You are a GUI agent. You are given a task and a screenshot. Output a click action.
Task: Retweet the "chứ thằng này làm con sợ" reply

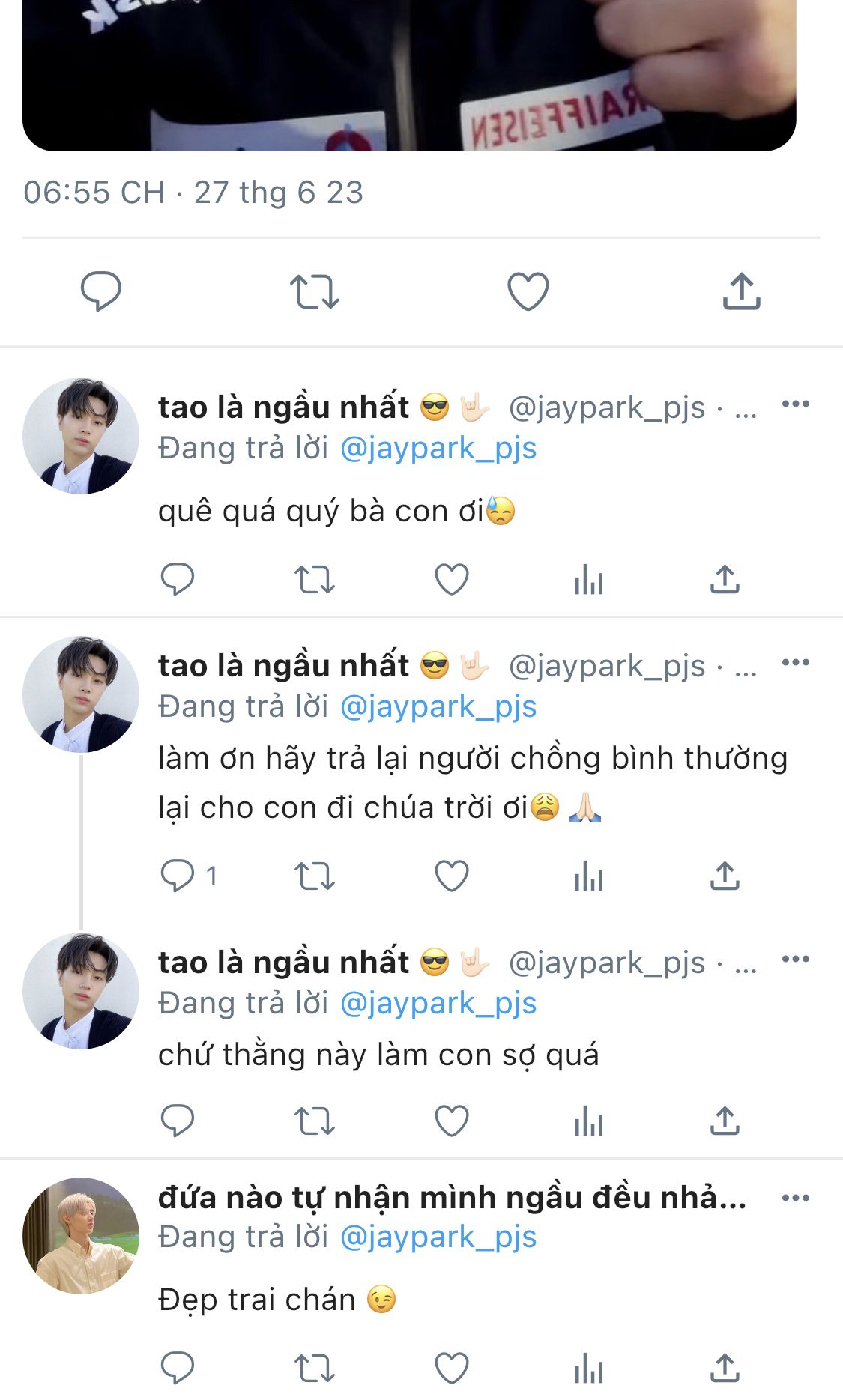(315, 1122)
